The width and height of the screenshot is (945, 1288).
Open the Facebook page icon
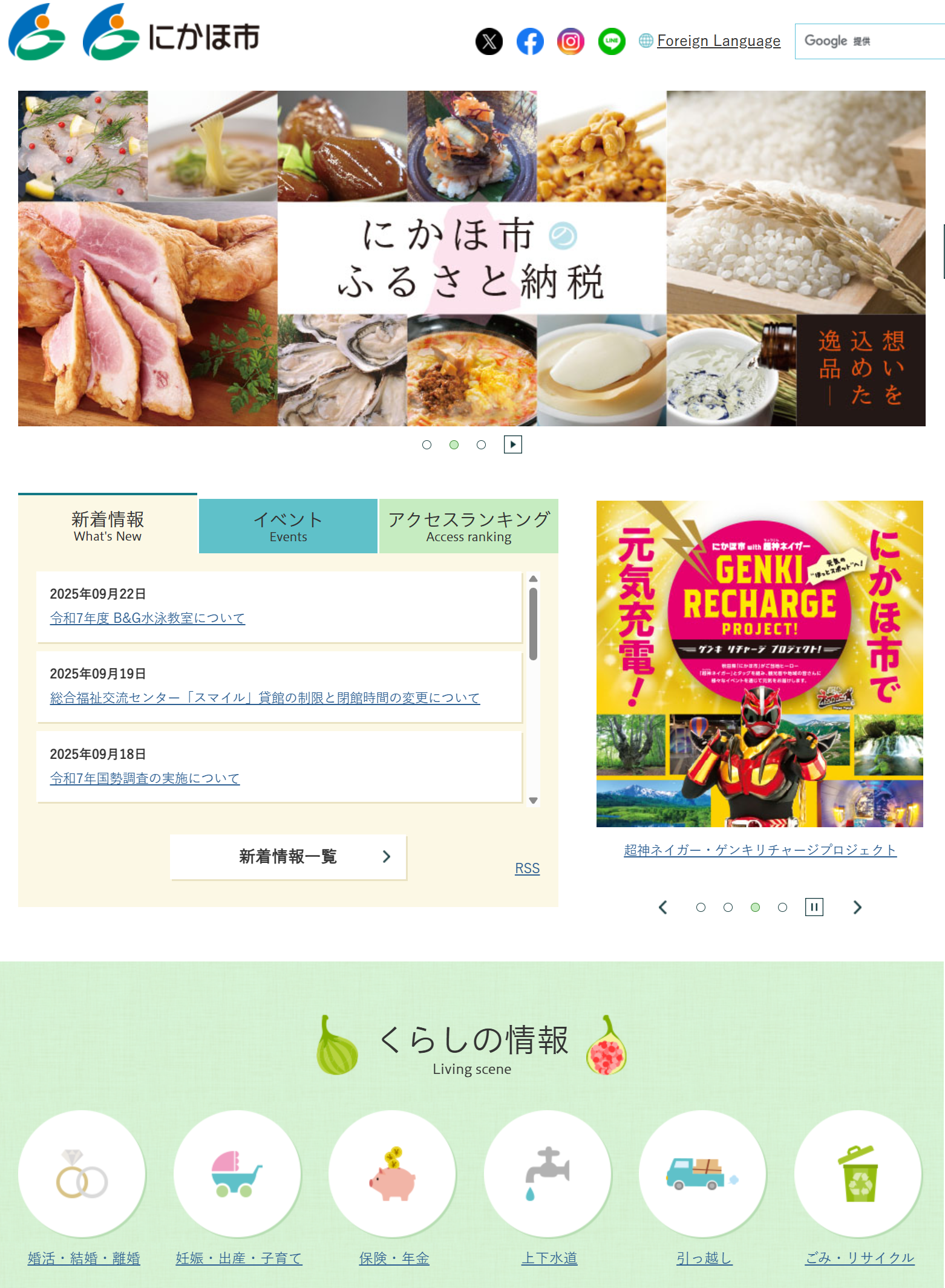pyautogui.click(x=530, y=42)
